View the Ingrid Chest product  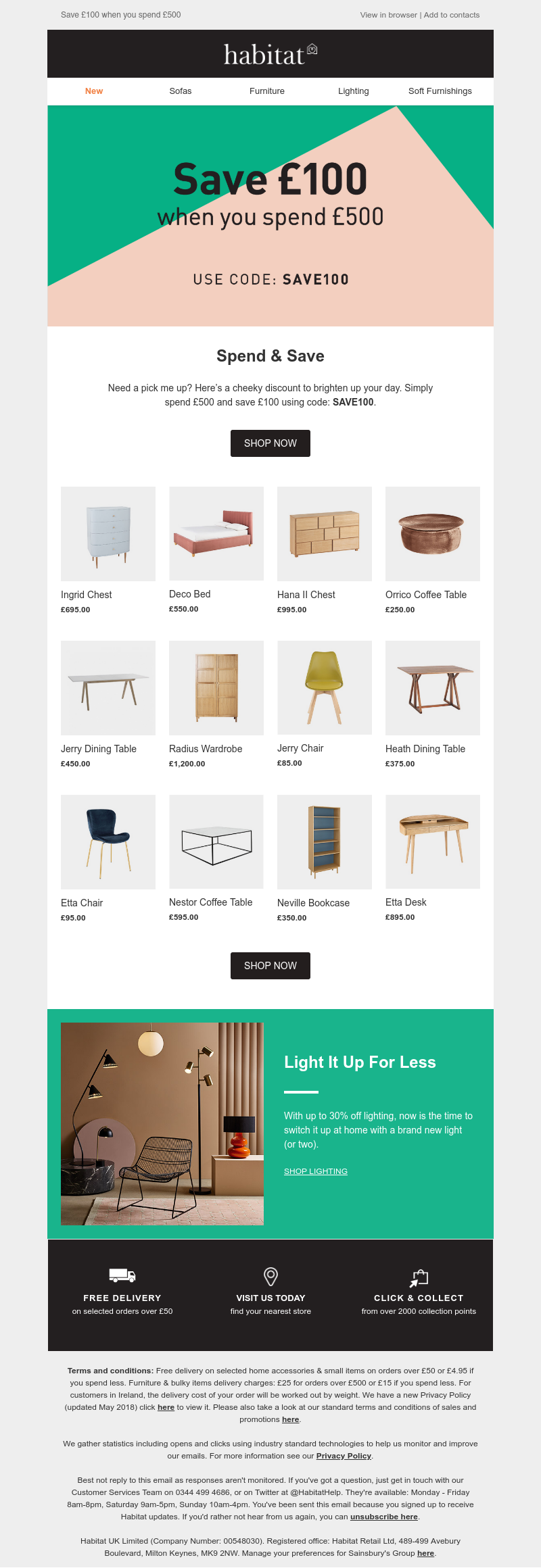(x=108, y=534)
